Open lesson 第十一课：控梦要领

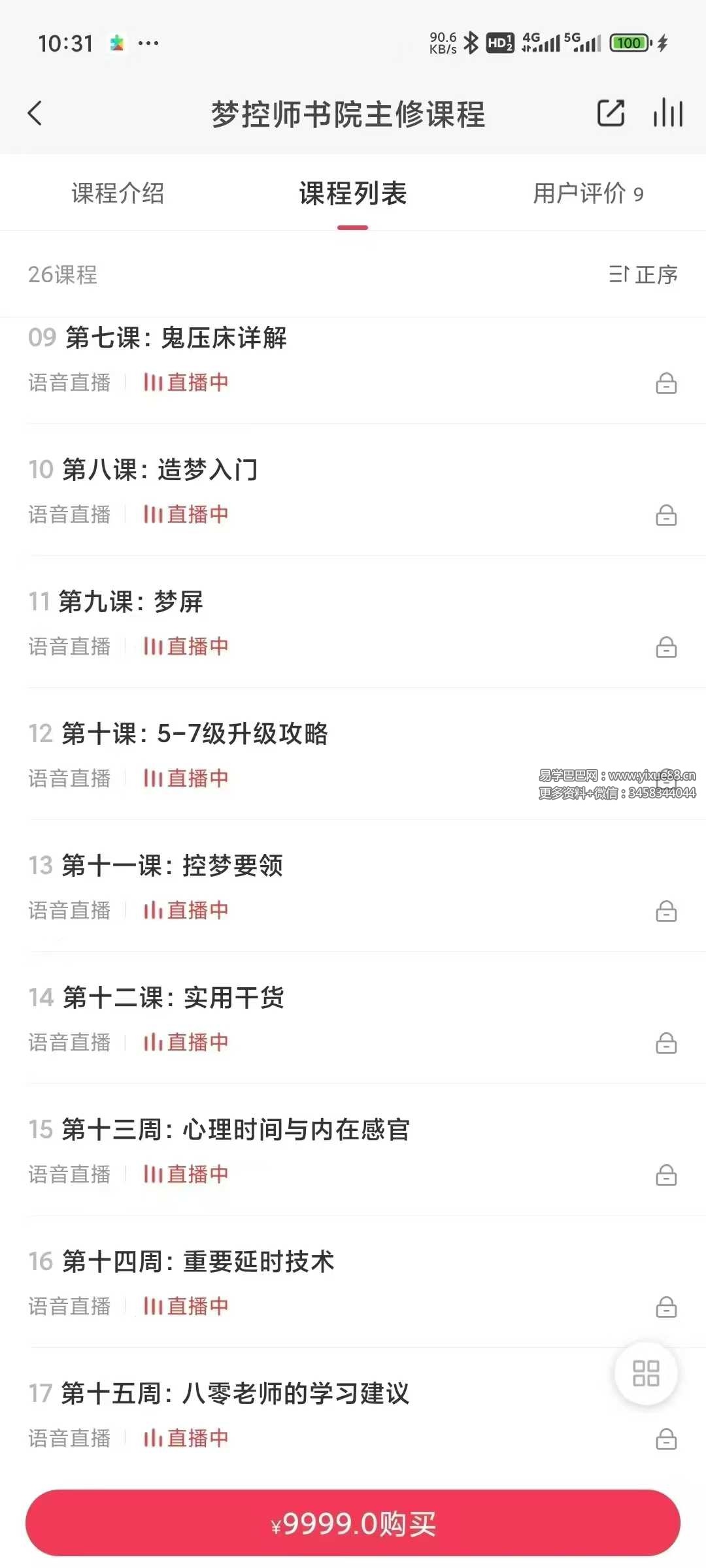point(173,866)
